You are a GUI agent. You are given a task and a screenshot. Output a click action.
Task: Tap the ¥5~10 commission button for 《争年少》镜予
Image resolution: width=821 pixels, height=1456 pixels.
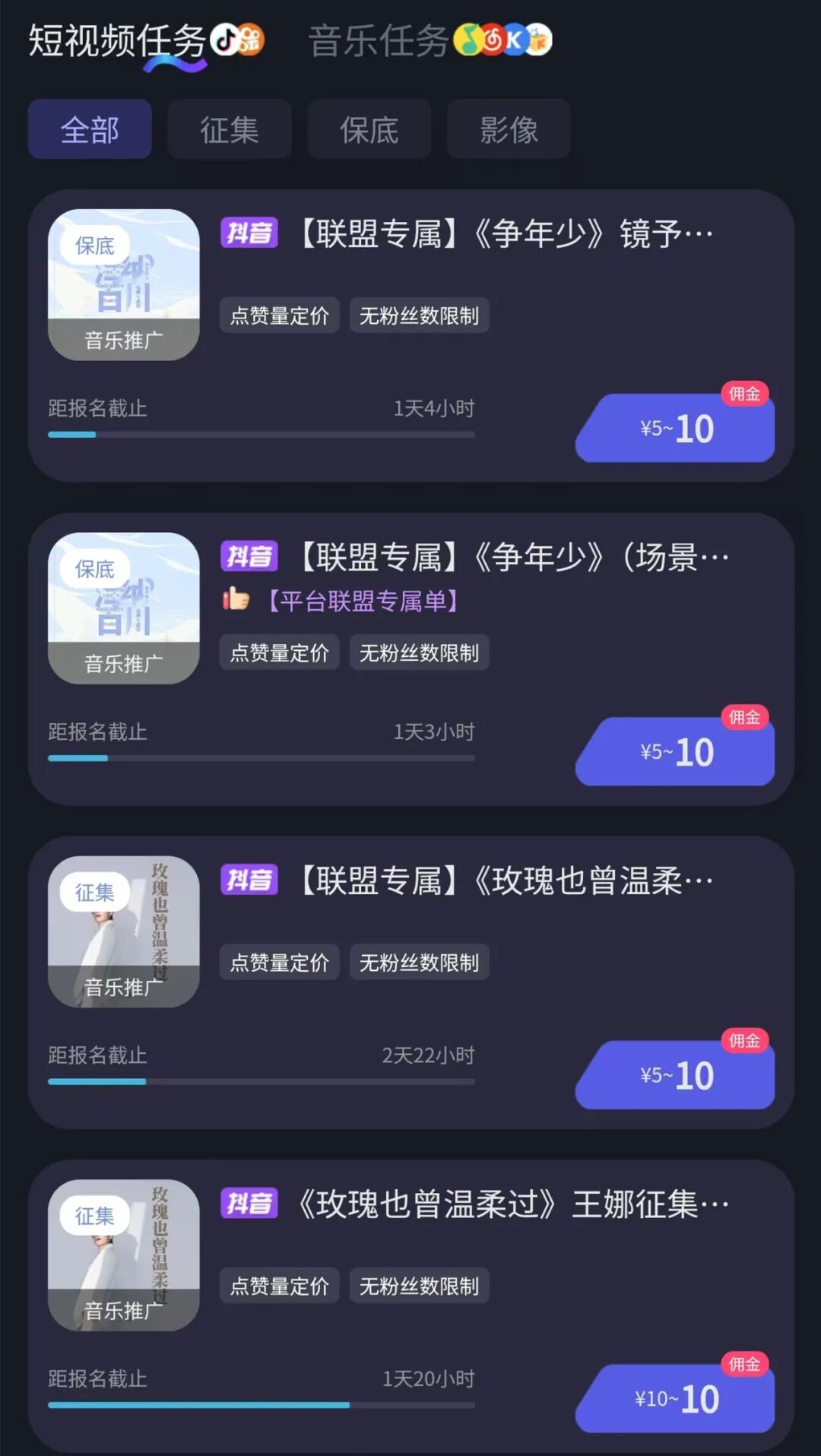coord(676,429)
